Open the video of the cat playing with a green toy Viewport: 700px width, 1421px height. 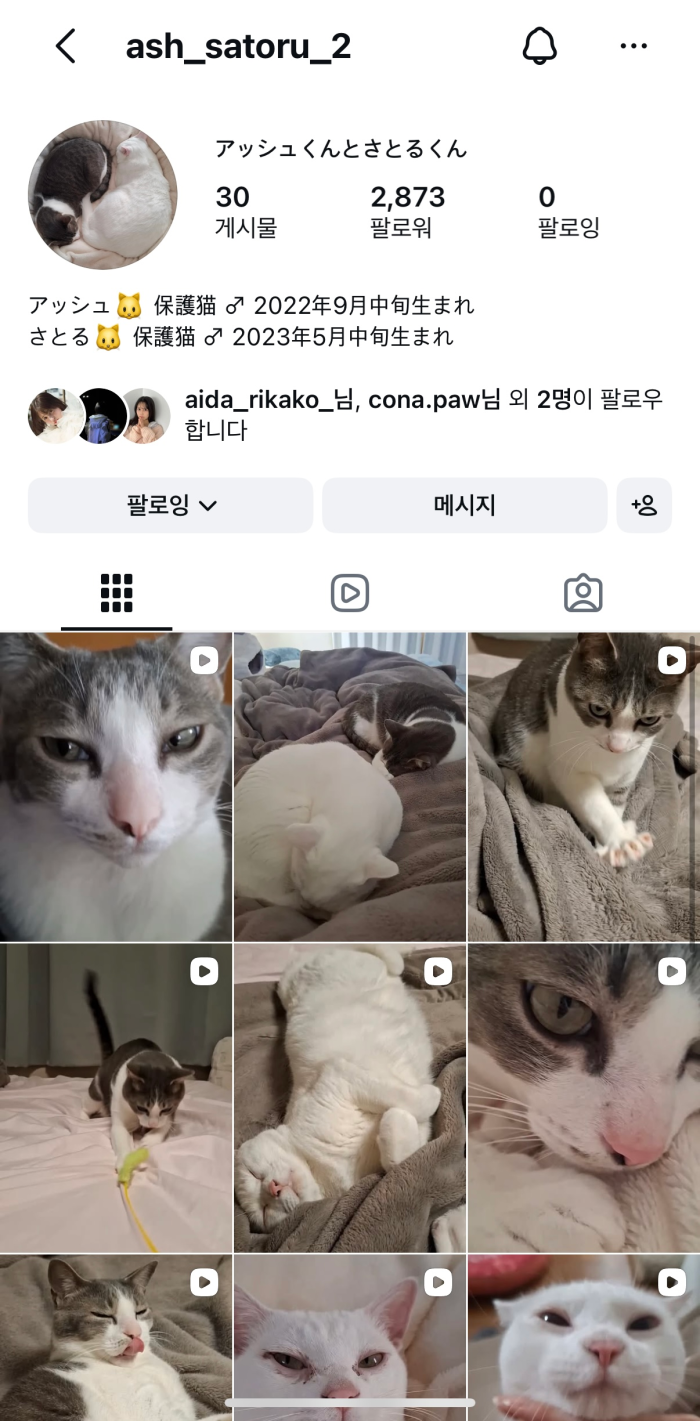(x=115, y=1098)
